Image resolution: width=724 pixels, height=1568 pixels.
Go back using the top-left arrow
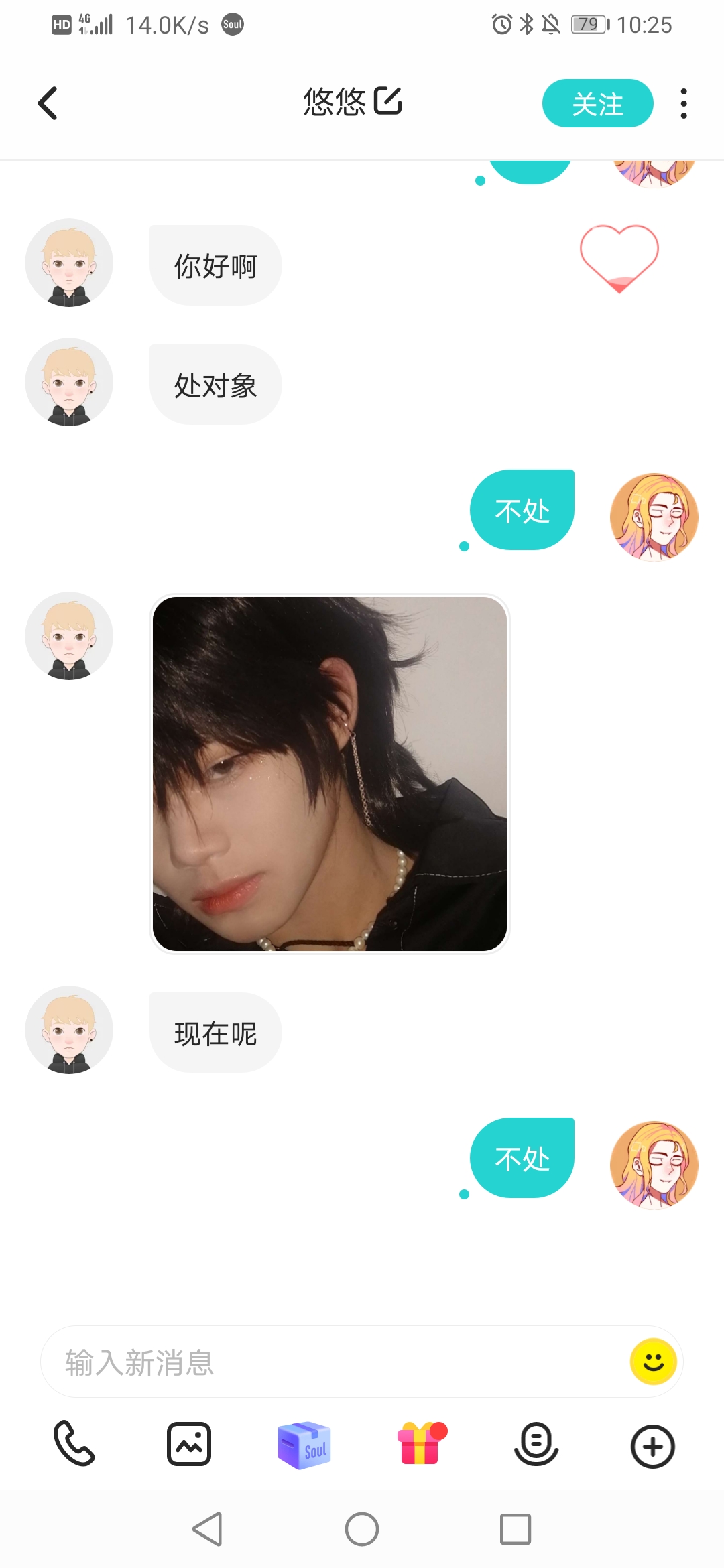tap(48, 103)
